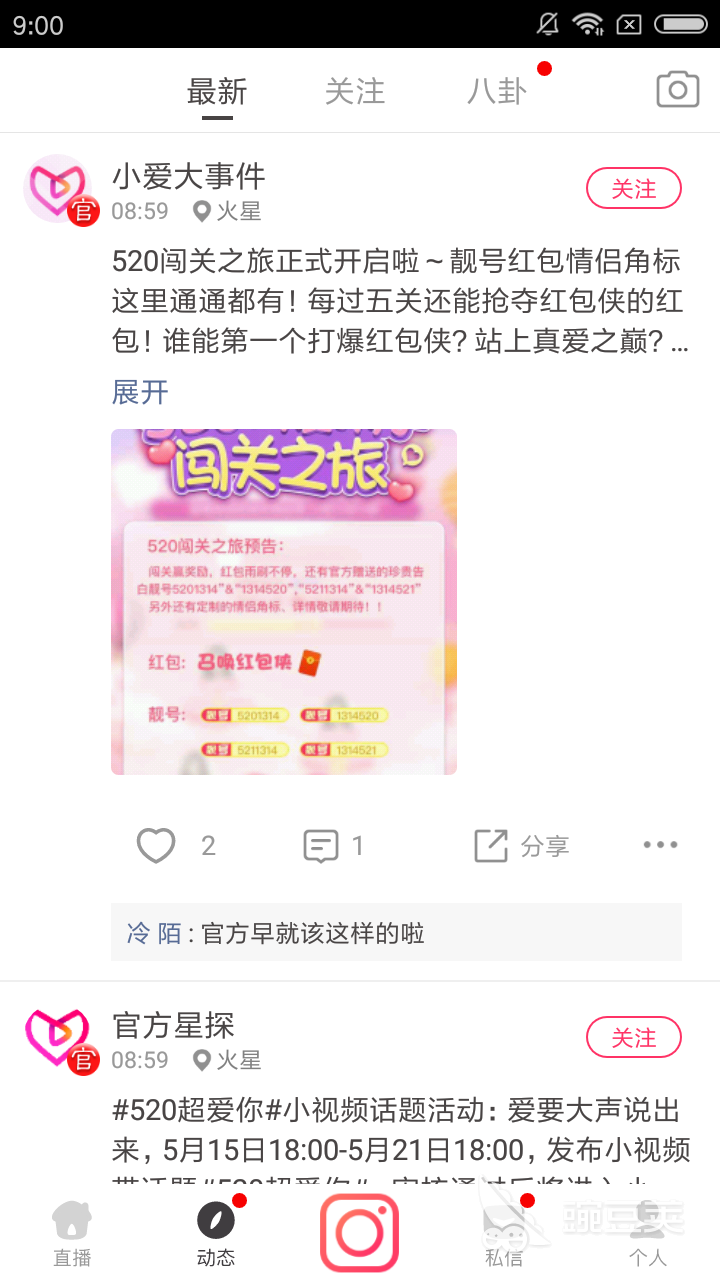720x1280 pixels.
Task: Open the 闯关之旅 image in 小爱大事件's post
Action: (284, 602)
